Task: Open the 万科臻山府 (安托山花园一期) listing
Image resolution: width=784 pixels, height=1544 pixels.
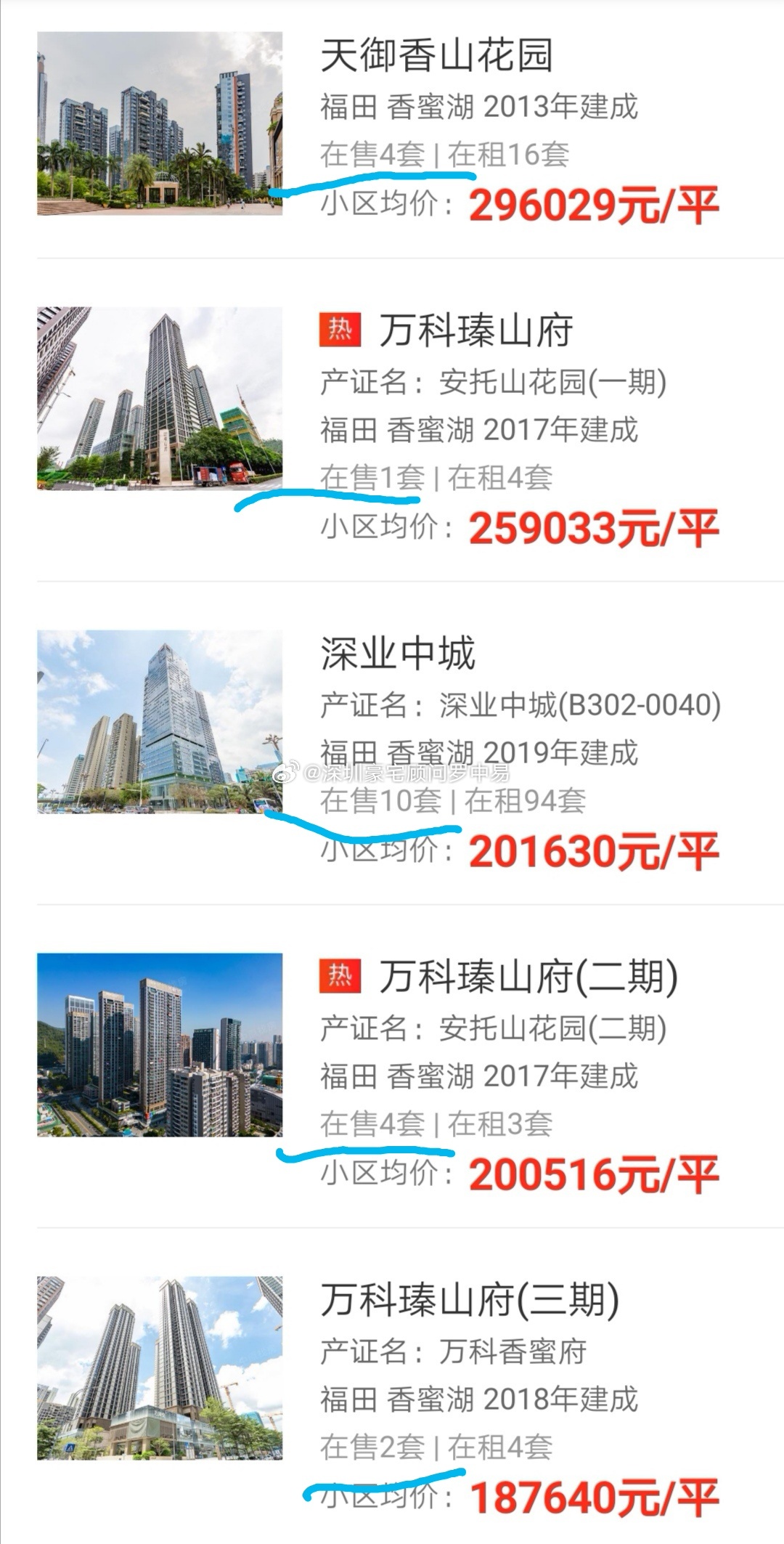Action: [x=475, y=332]
